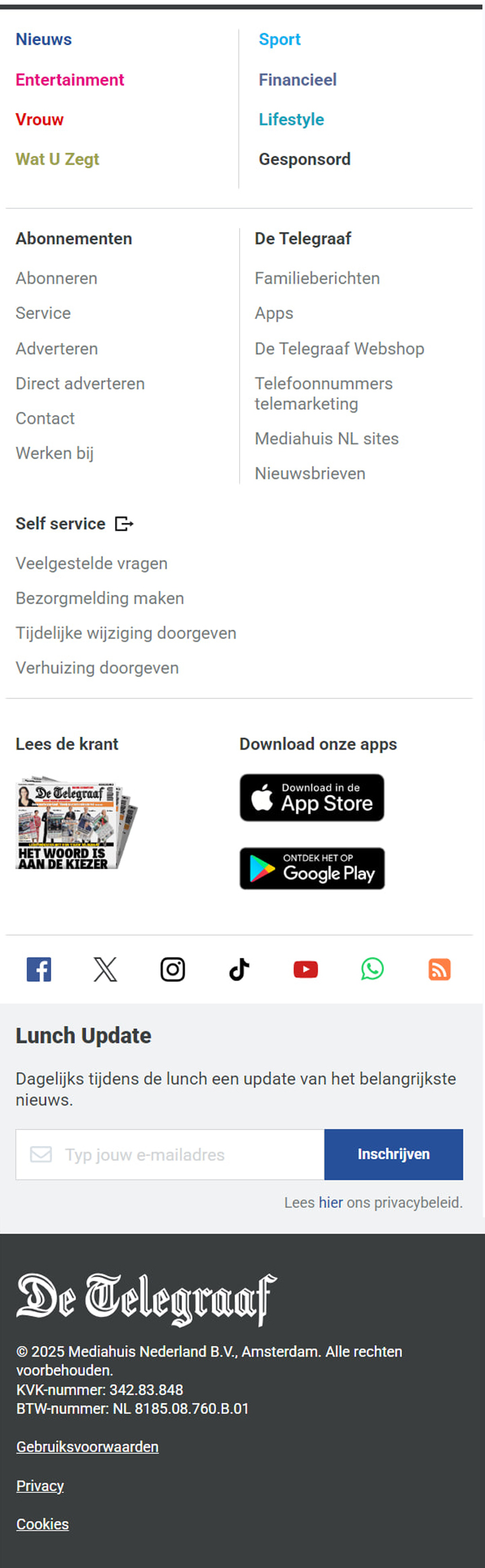Open the WhatsApp icon
Image resolution: width=485 pixels, height=1568 pixels.
(x=373, y=969)
